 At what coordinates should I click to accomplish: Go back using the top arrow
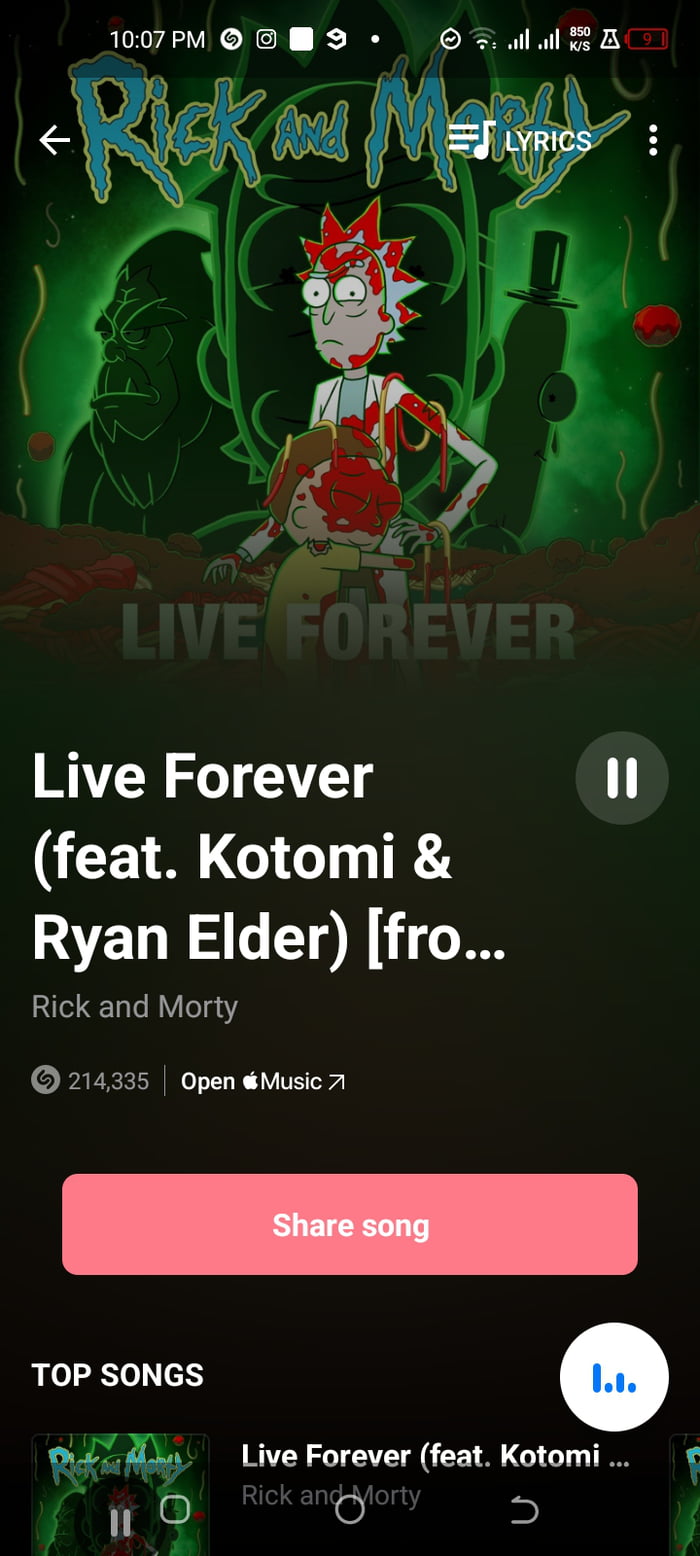point(55,141)
